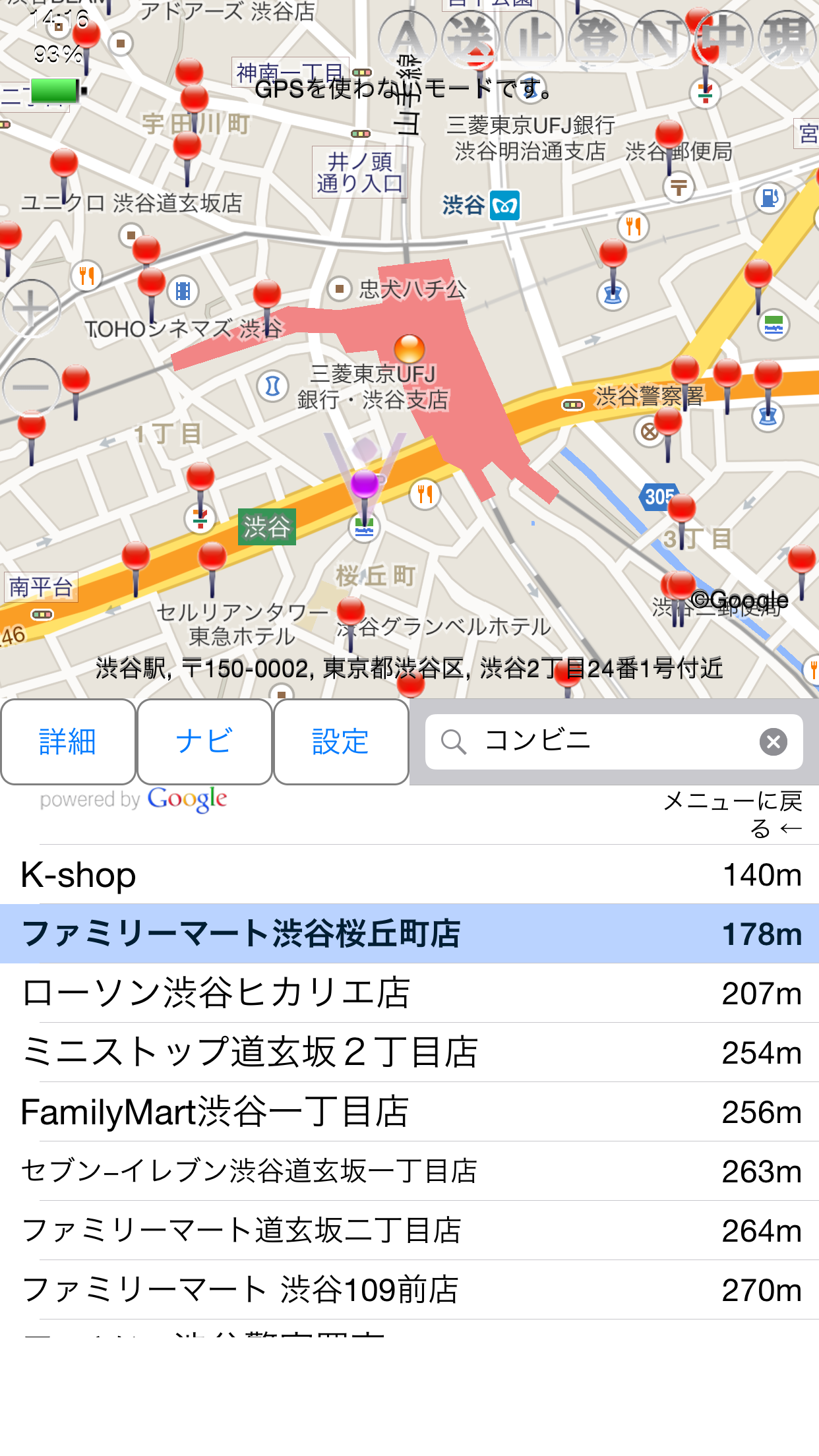Zoom in with the plus map button
The image size is (819, 1456).
(31, 309)
